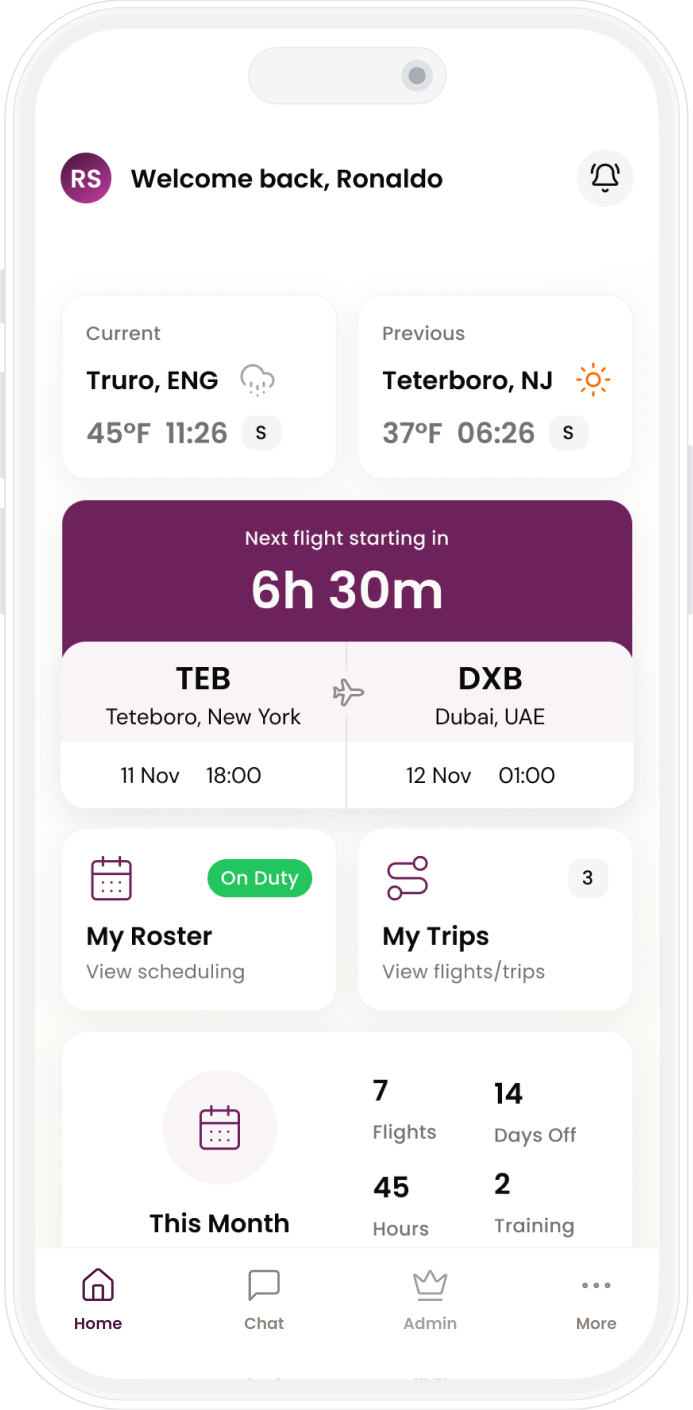
Task: Open the notifications bell
Action: point(605,178)
